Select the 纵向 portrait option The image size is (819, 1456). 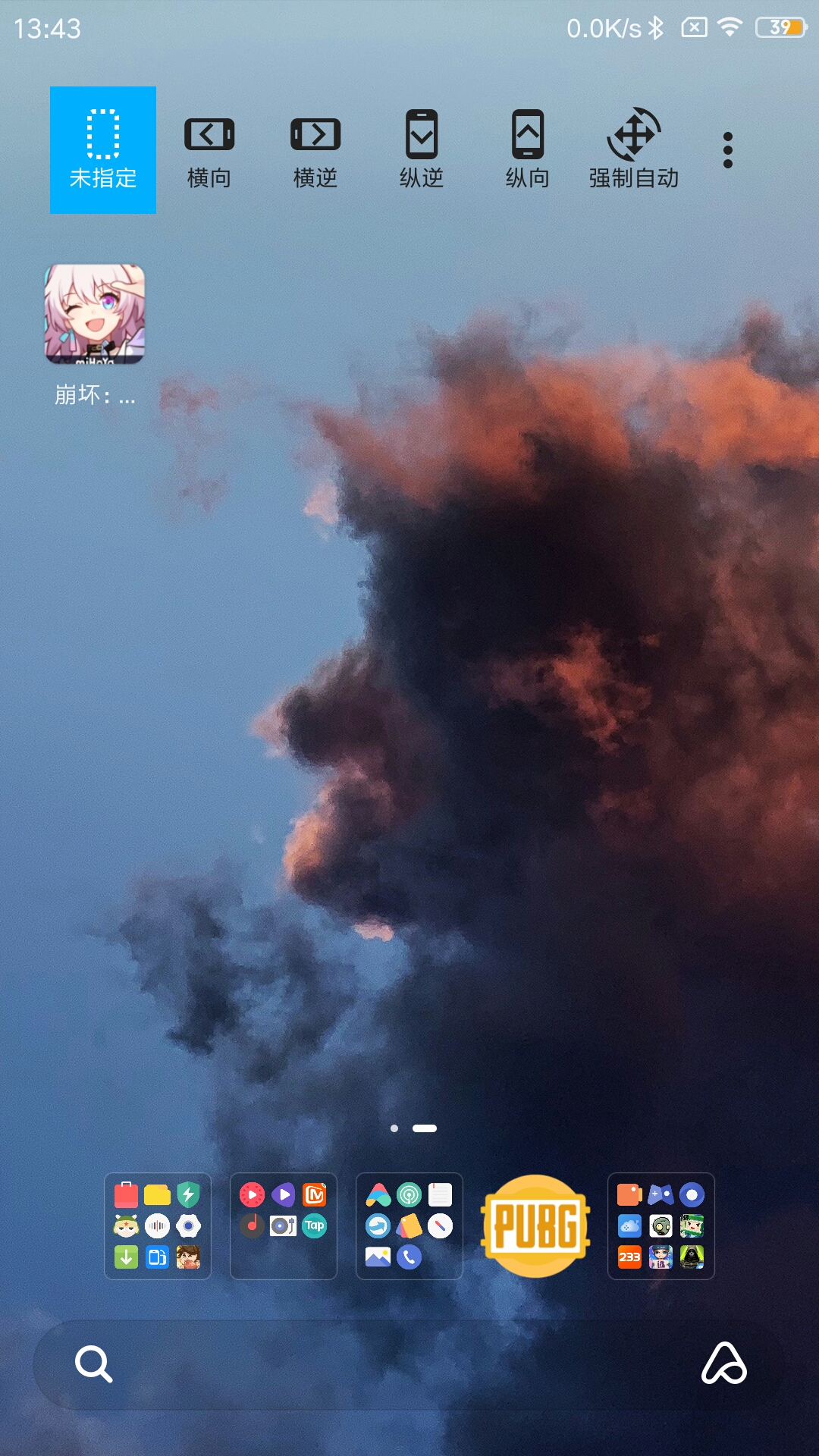[528, 150]
